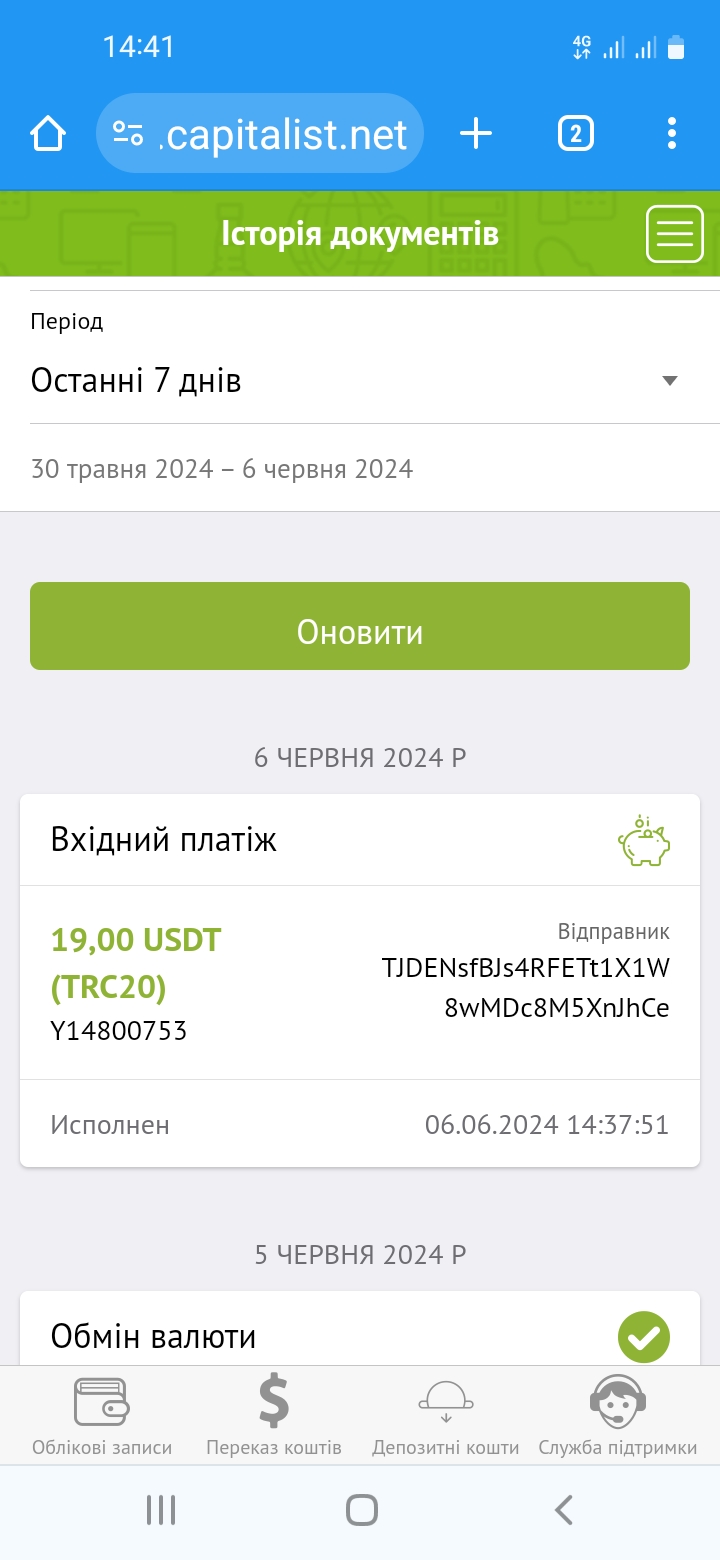The height and width of the screenshot is (1560, 720).
Task: Tap the browser home icon
Action: pyautogui.click(x=48, y=133)
